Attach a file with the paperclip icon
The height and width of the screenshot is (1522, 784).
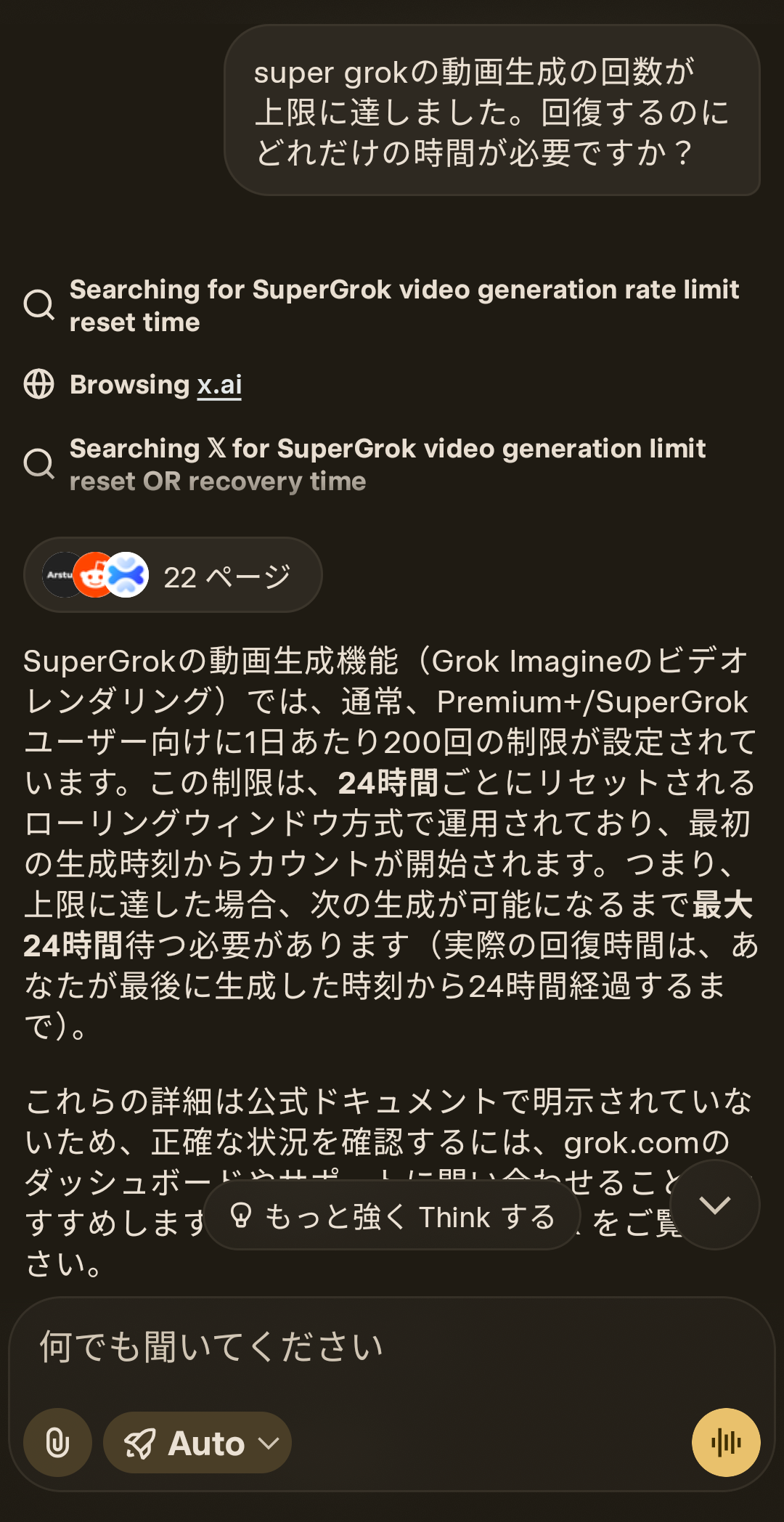(x=57, y=1442)
